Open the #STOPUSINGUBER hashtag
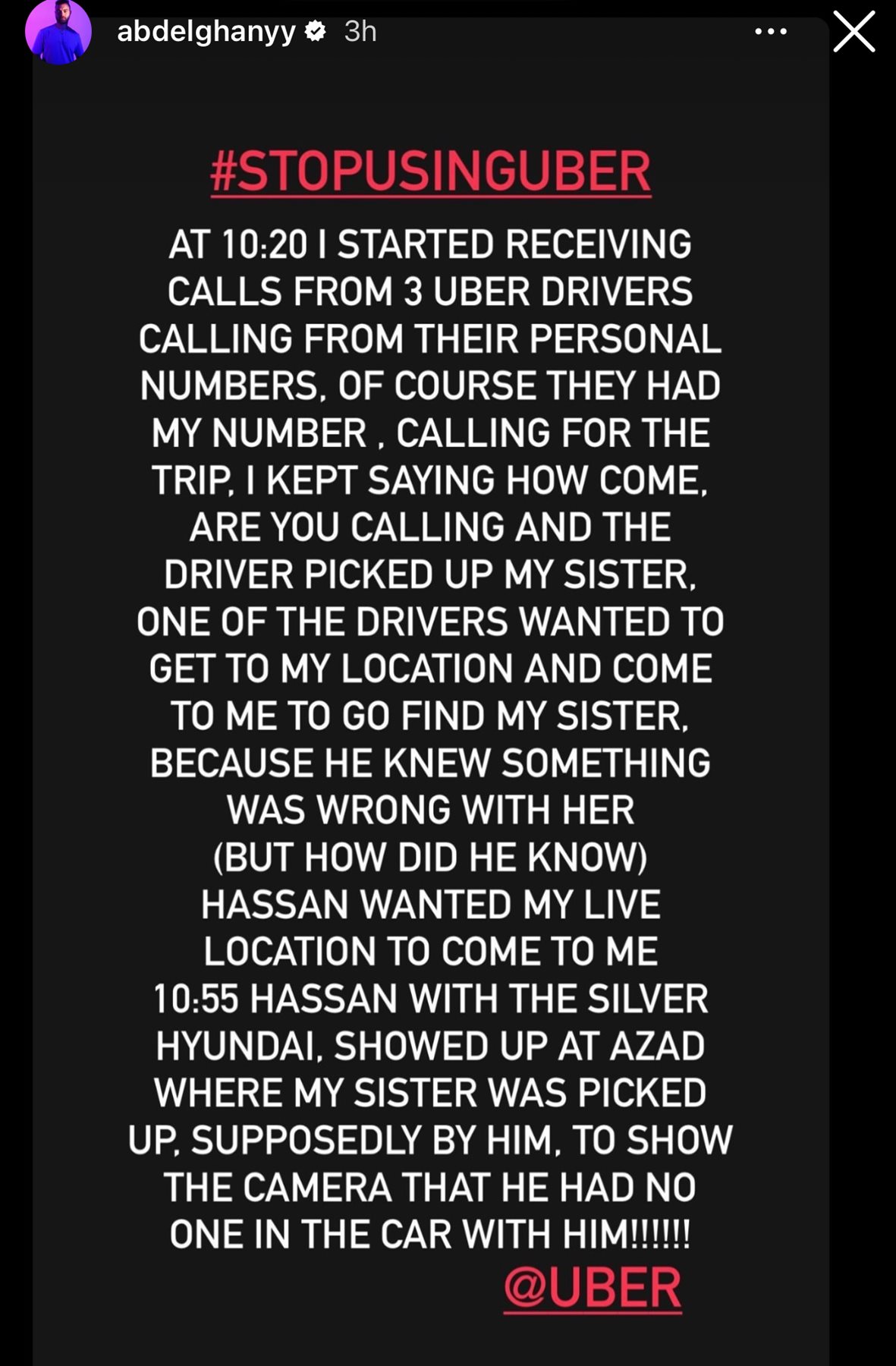Viewport: 896px width, 1366px height. tap(430, 172)
